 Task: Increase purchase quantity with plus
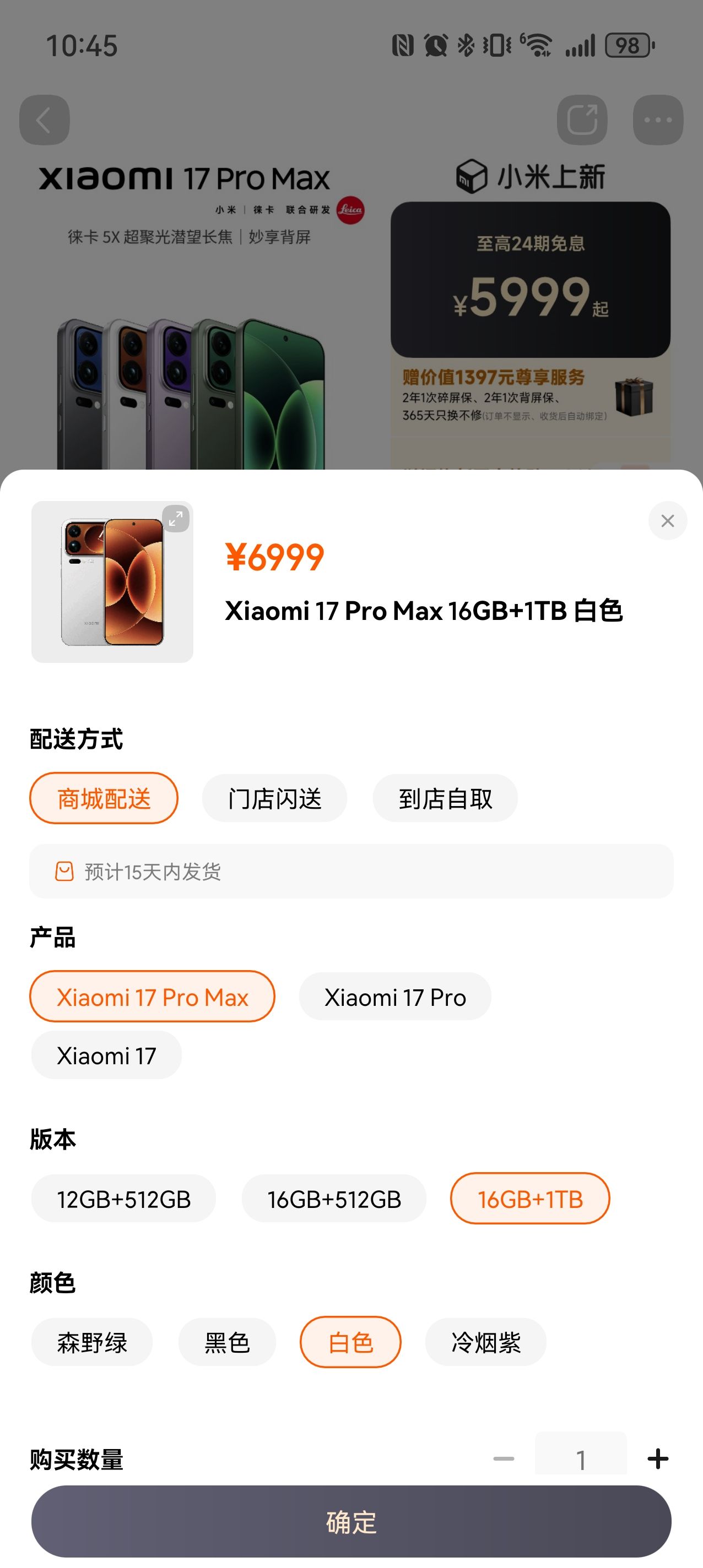(657, 1458)
